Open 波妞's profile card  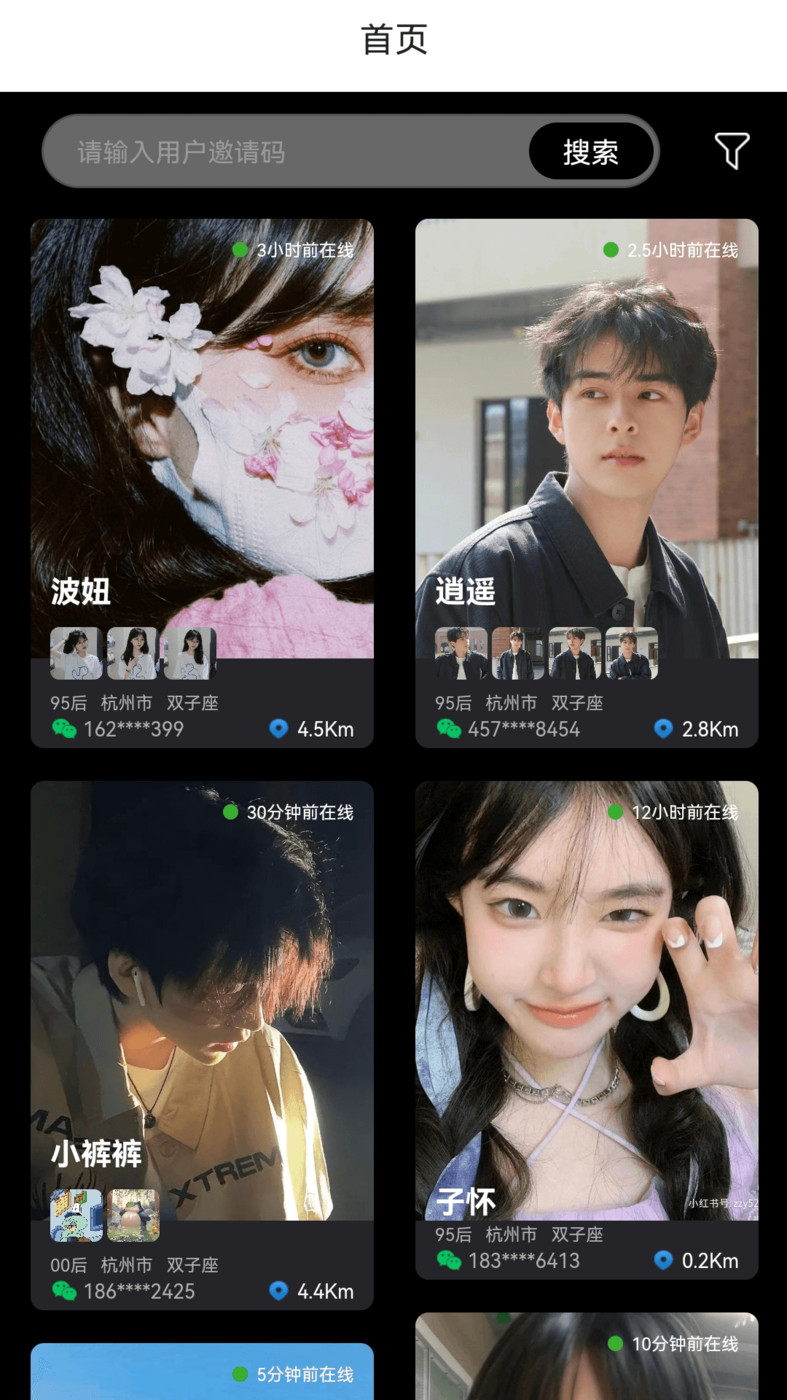coord(202,450)
